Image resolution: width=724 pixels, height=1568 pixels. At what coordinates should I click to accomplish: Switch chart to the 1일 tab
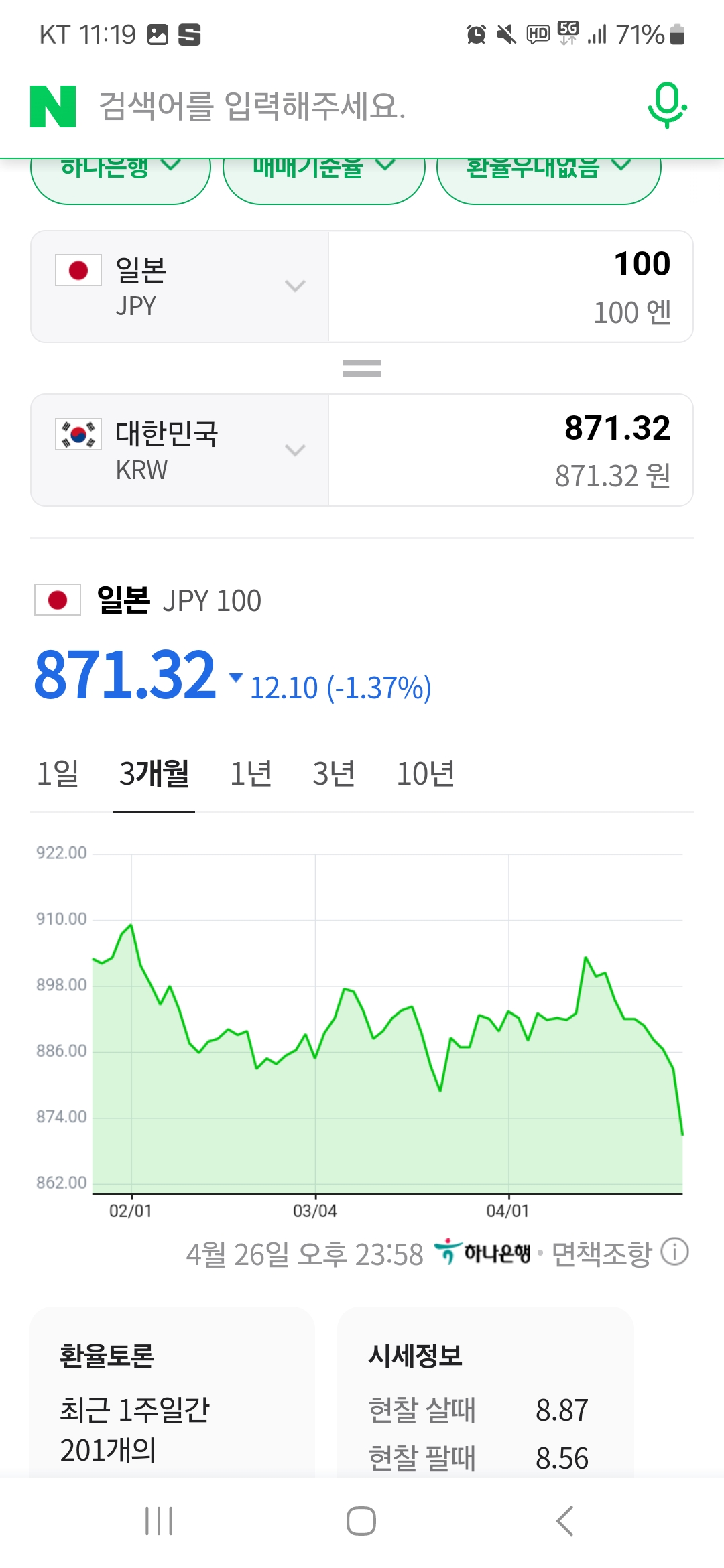(x=58, y=774)
